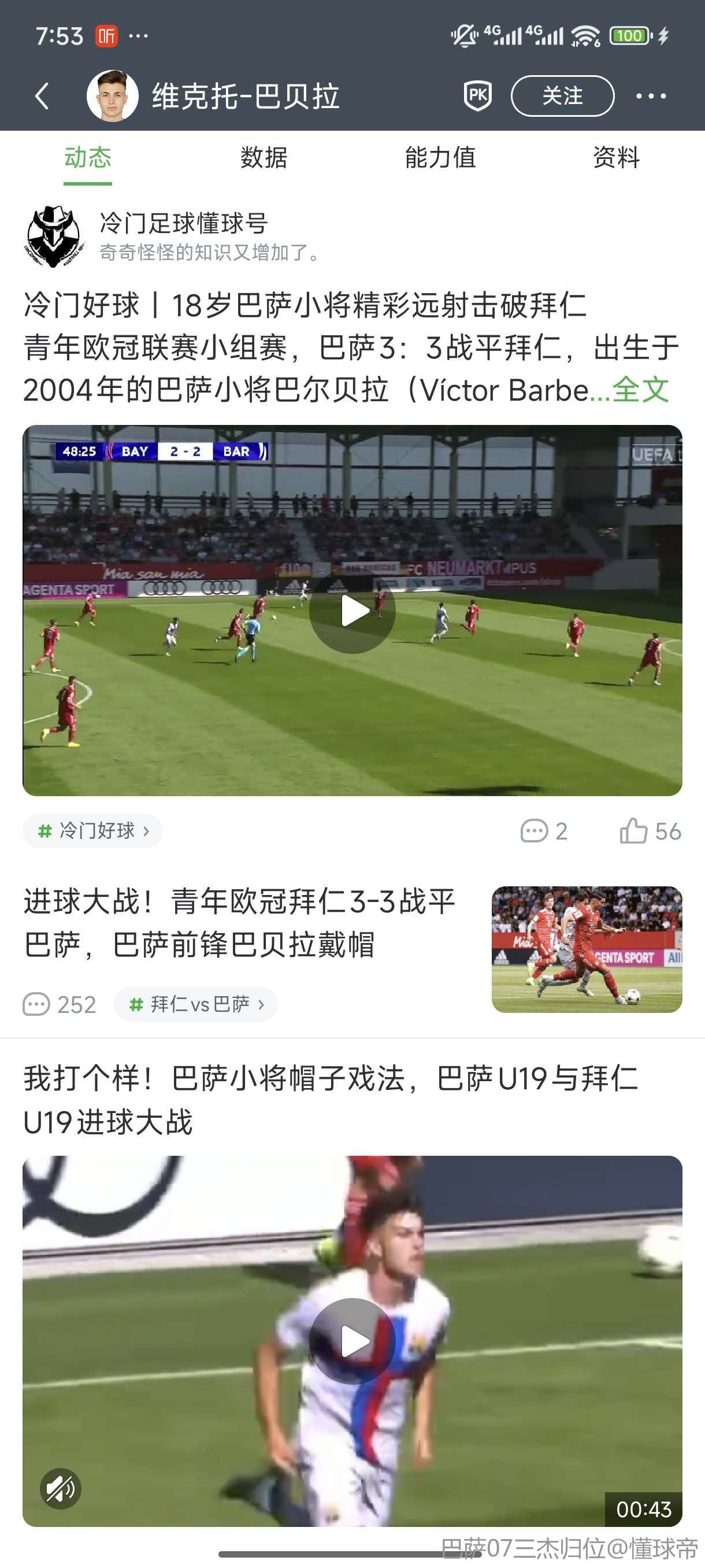Go back using the header arrow
Screen dimensions: 705x1568
[42, 96]
